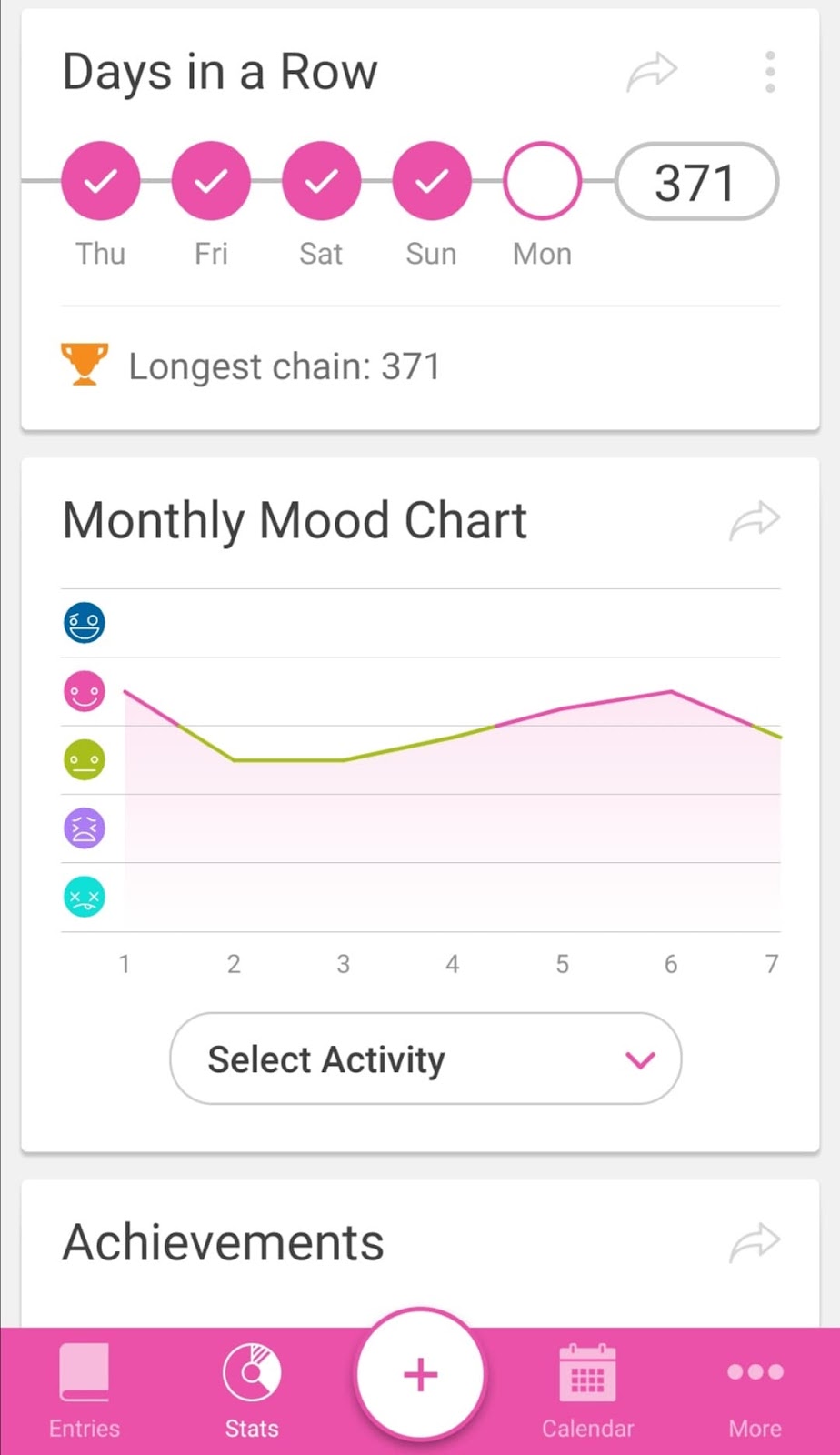Image resolution: width=840 pixels, height=1455 pixels.
Task: Open the Calendar tab
Action: [x=587, y=1389]
